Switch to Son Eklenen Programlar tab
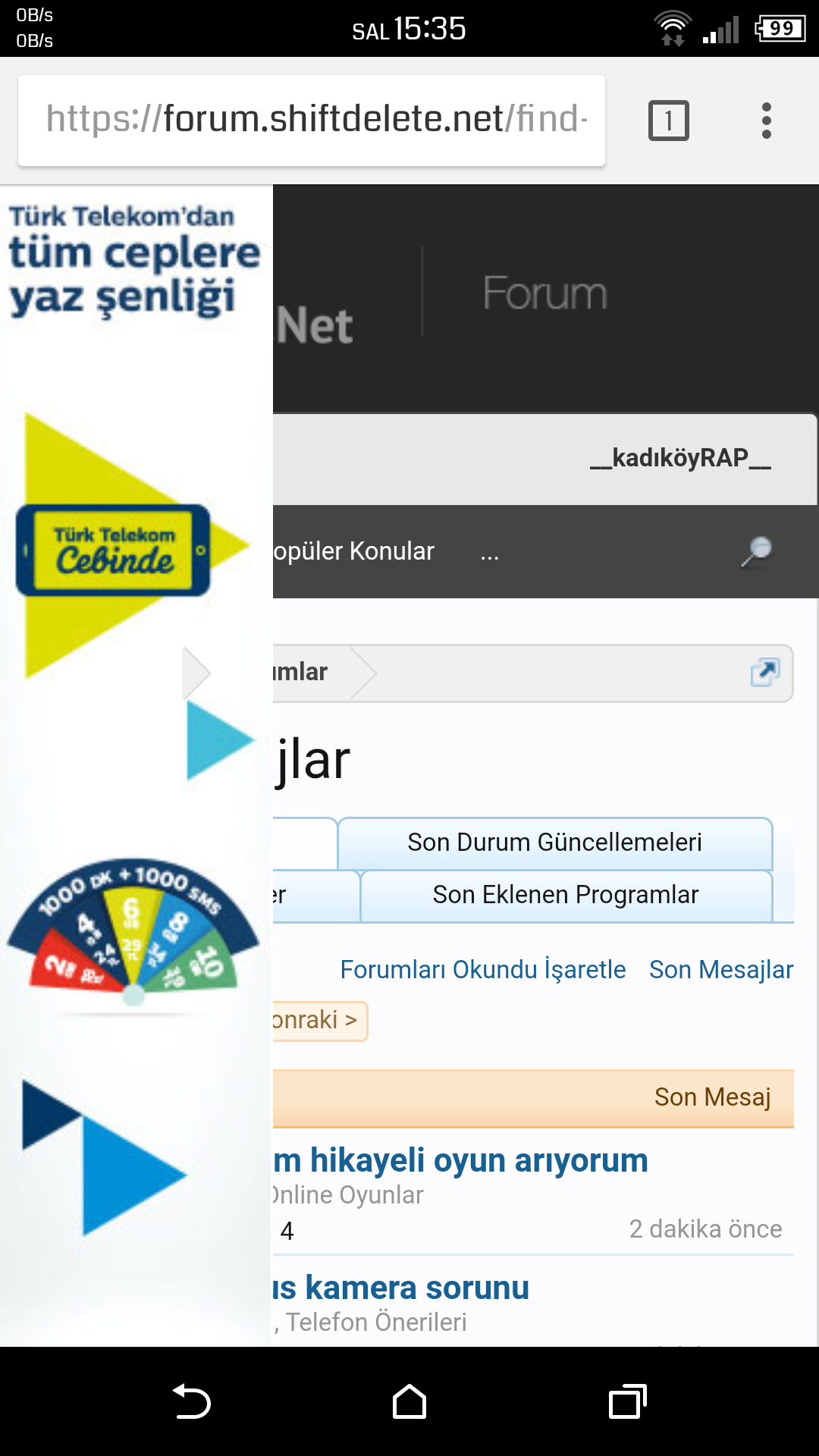Image resolution: width=819 pixels, height=1456 pixels. click(x=565, y=895)
